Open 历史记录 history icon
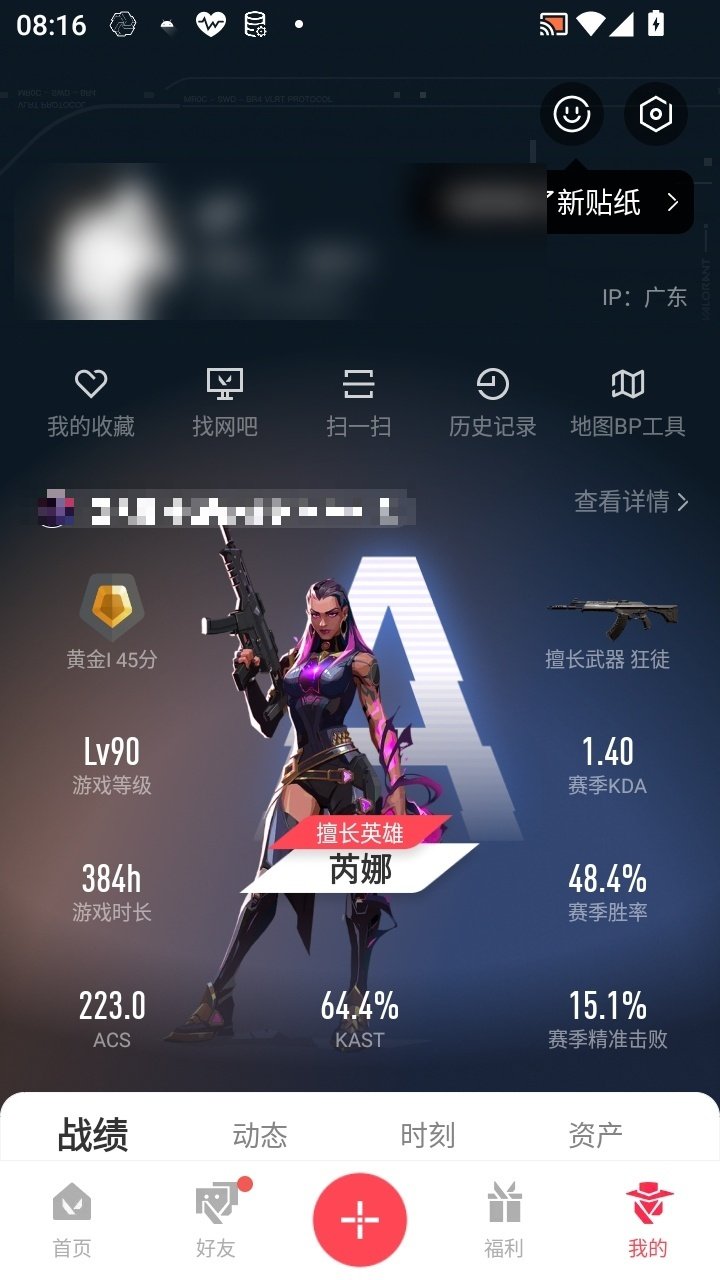Viewport: 720px width, 1280px height. click(x=493, y=383)
